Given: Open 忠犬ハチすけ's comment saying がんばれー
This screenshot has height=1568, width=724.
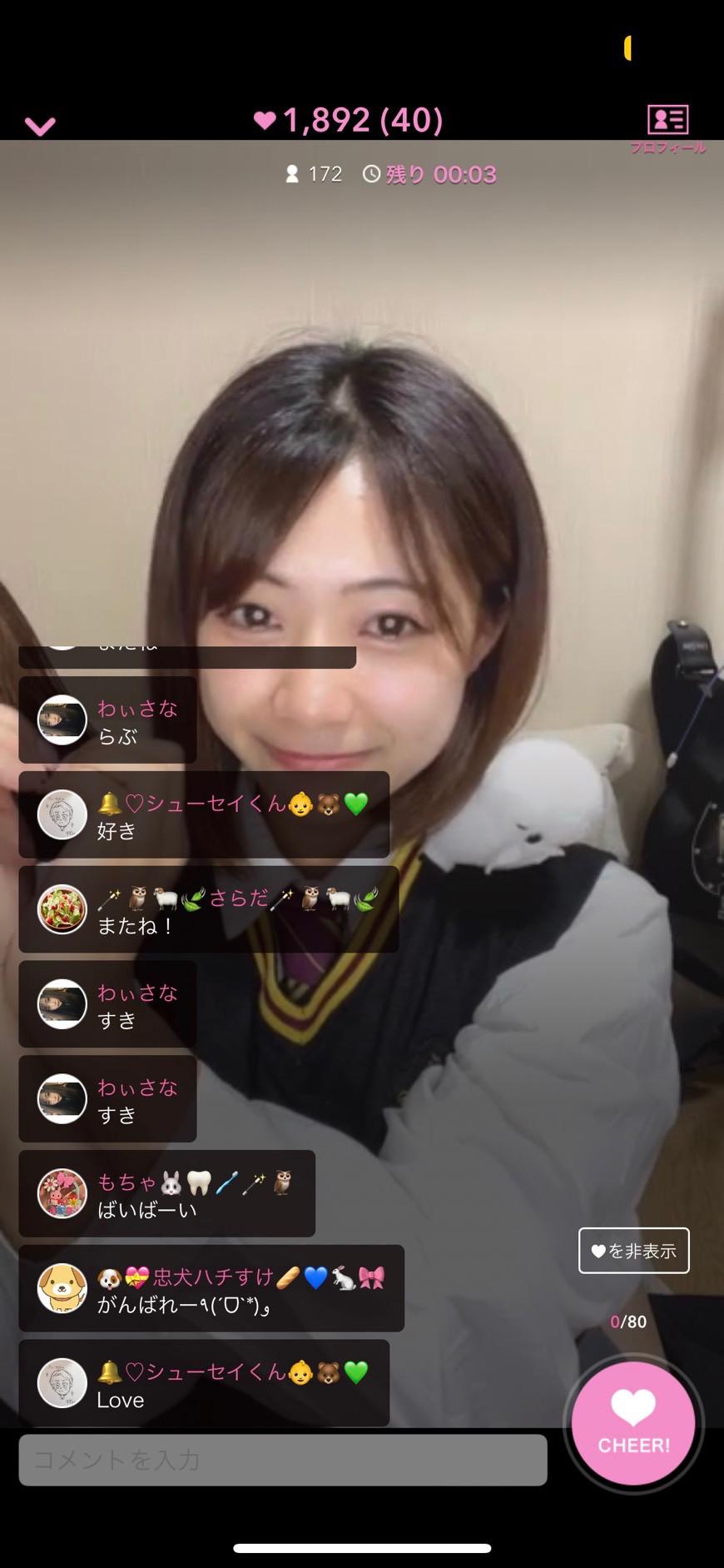Looking at the screenshot, I should (211, 1288).
